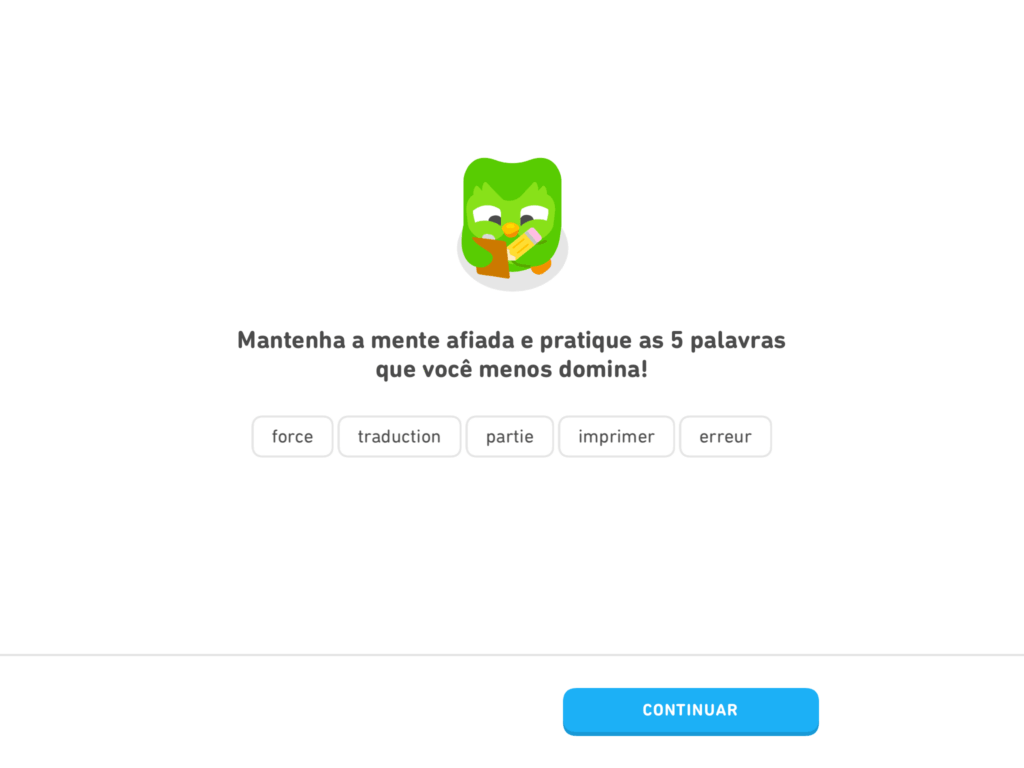Viewport: 1024px width, 768px height.
Task: Tap the "imprimer" word chip
Action: pos(616,437)
